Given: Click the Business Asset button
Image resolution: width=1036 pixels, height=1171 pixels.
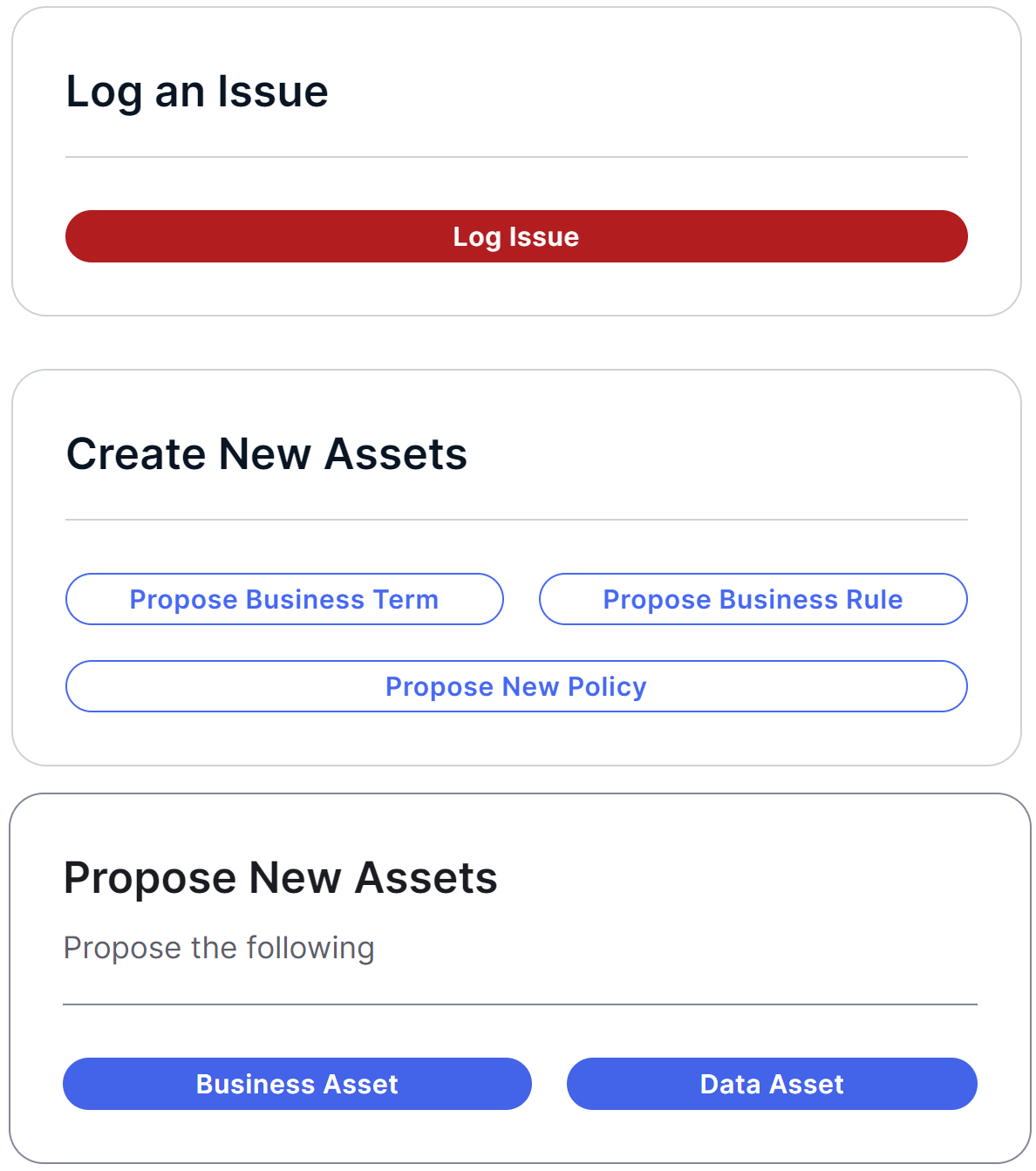Looking at the screenshot, I should coord(296,1084).
